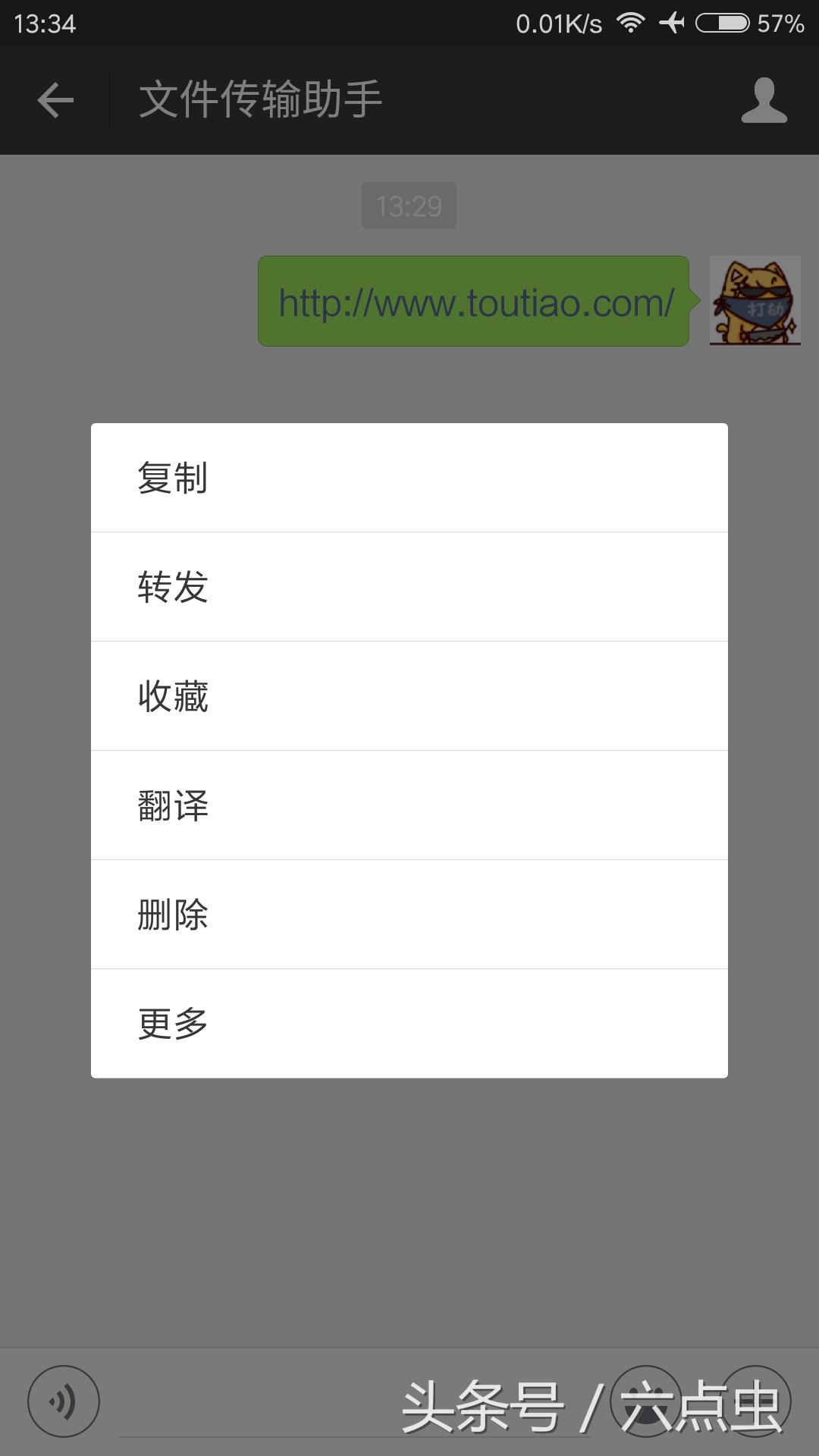Viewport: 819px width, 1456px height.
Task: Click the airplane mode icon in status bar
Action: pyautogui.click(x=675, y=22)
